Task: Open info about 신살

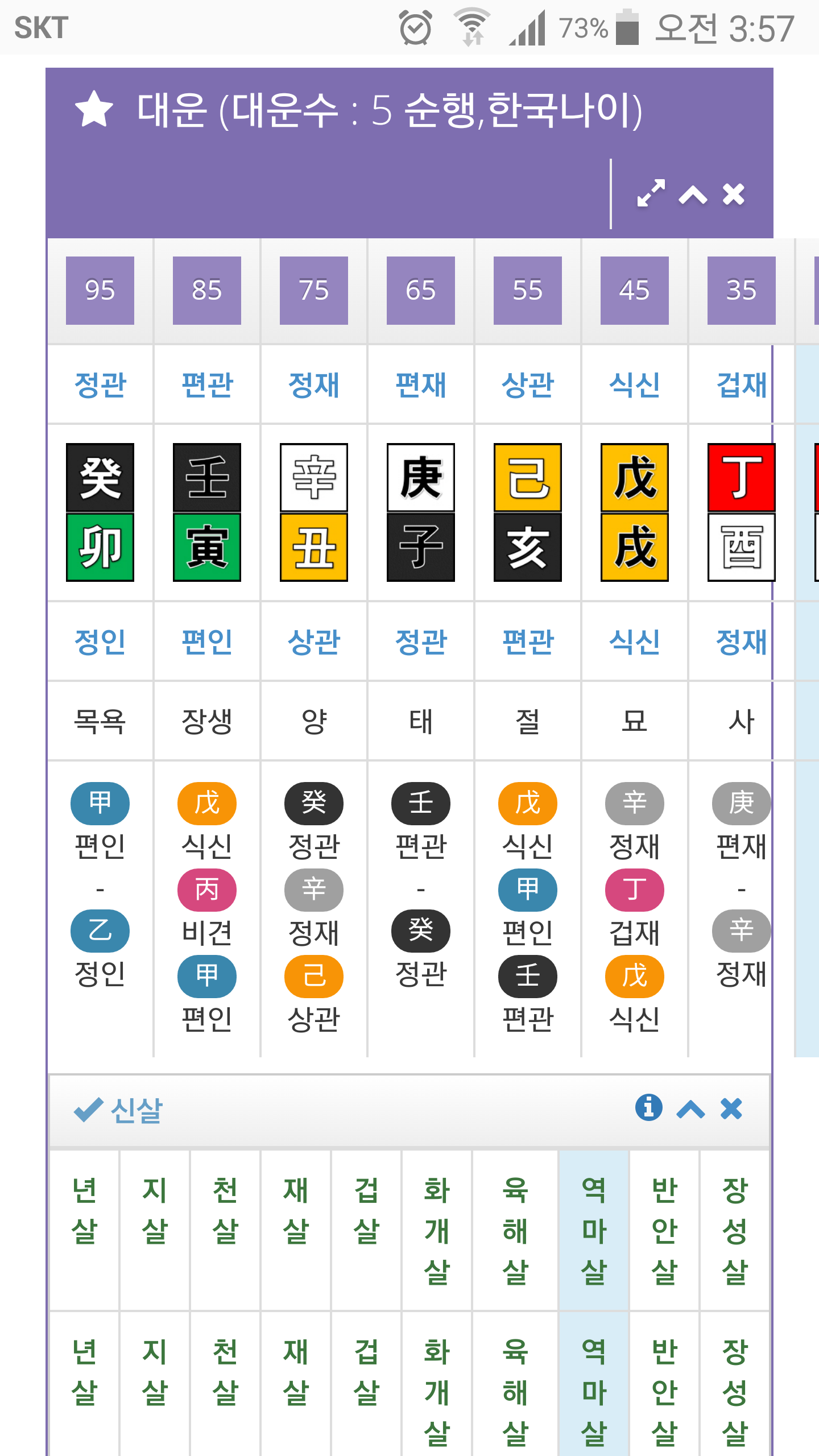Action: coord(649,1108)
